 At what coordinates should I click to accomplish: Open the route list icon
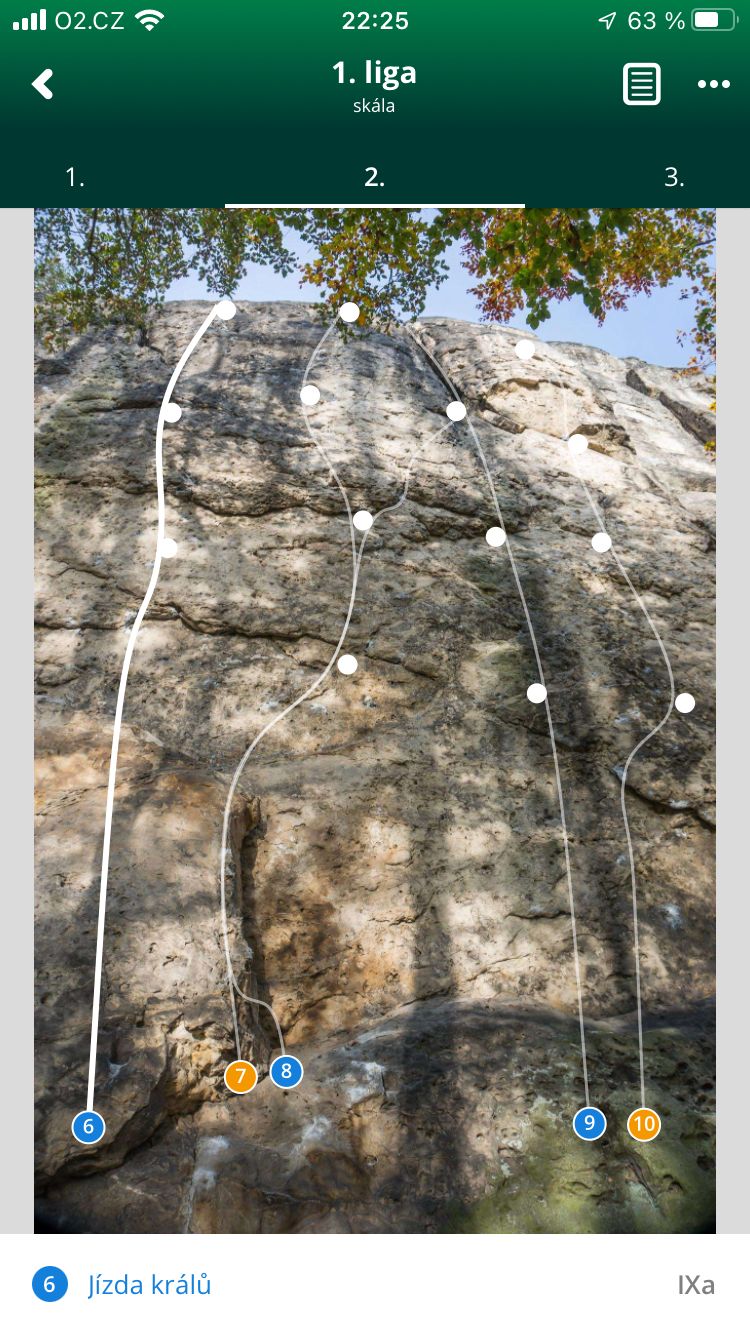point(642,84)
